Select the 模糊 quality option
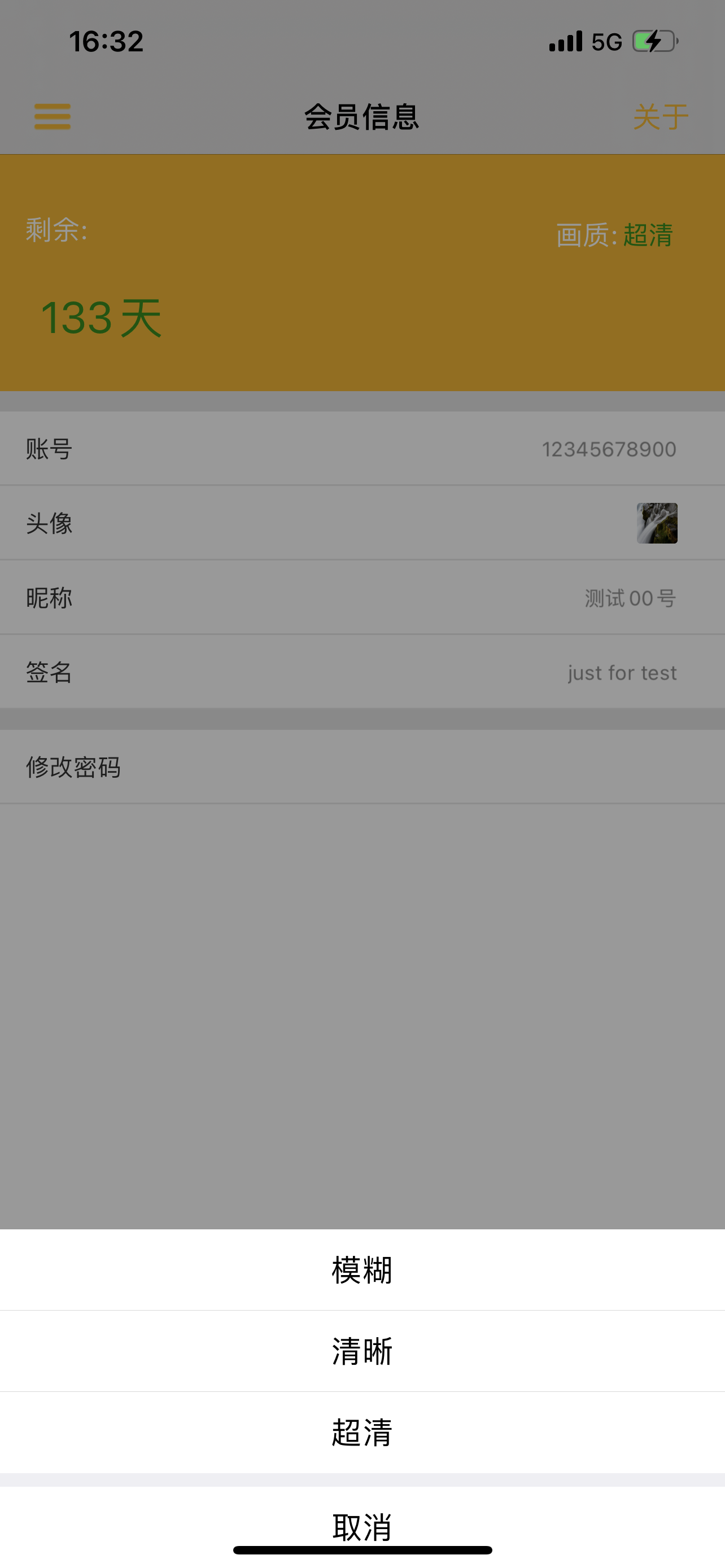This screenshot has height=1568, width=725. [x=362, y=1271]
